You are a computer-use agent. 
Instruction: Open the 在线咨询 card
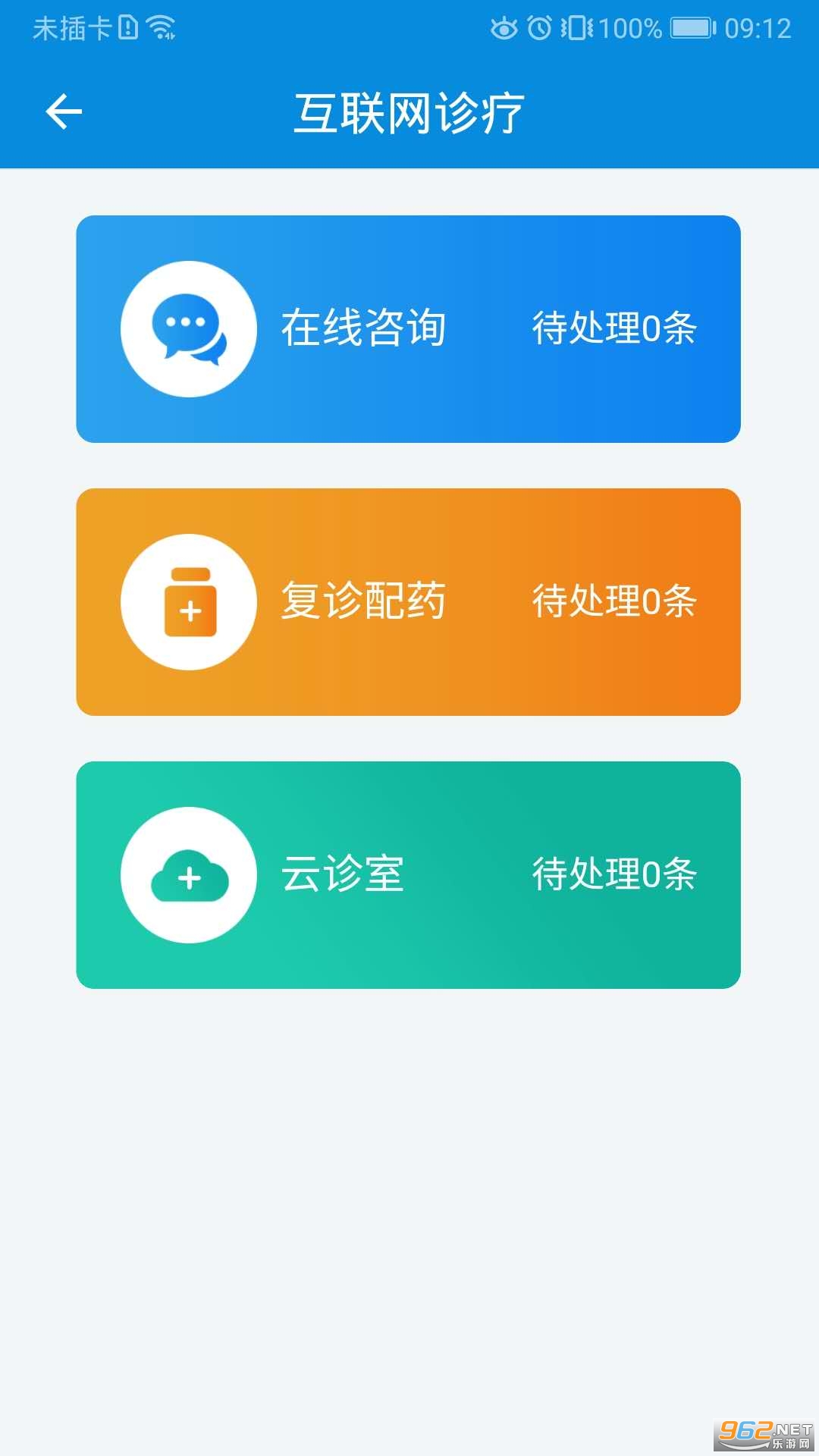pos(408,329)
